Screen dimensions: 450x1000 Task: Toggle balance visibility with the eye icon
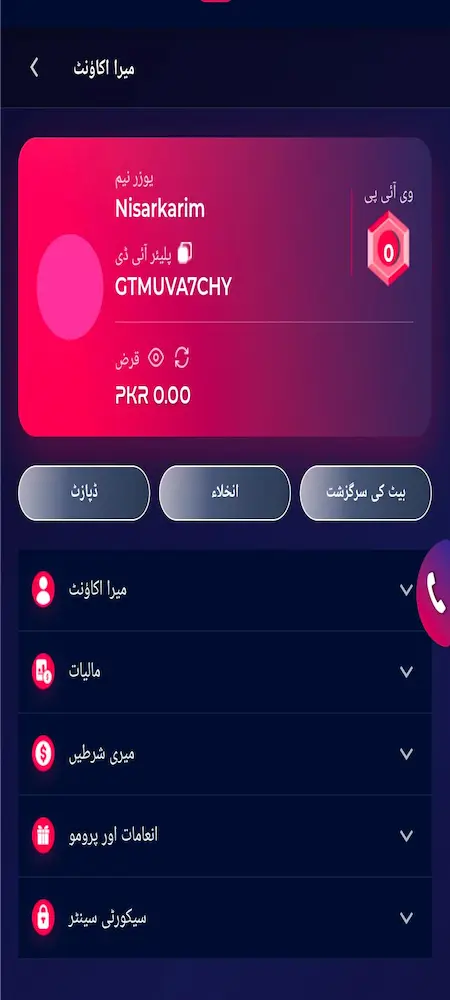(156, 359)
